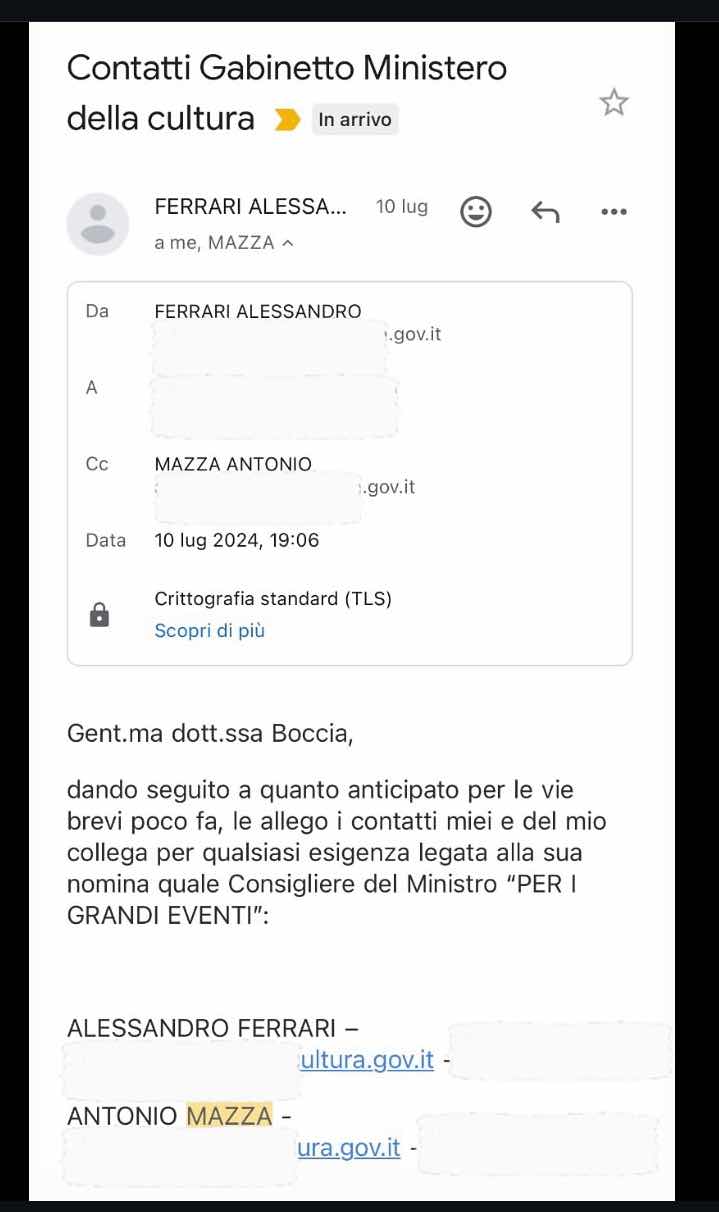
Task: Open the sender's profile avatar
Action: click(97, 224)
